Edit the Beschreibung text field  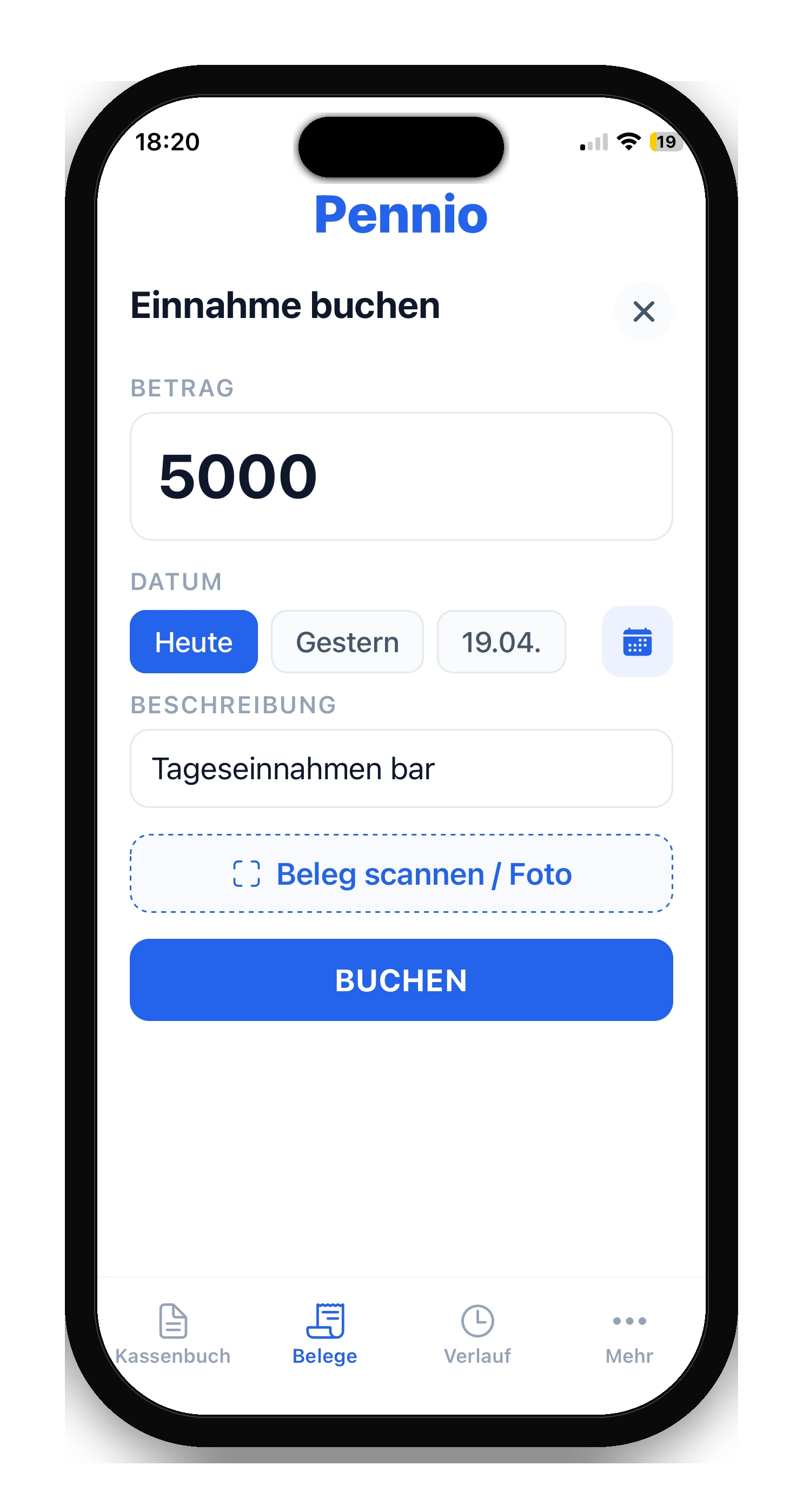point(401,768)
